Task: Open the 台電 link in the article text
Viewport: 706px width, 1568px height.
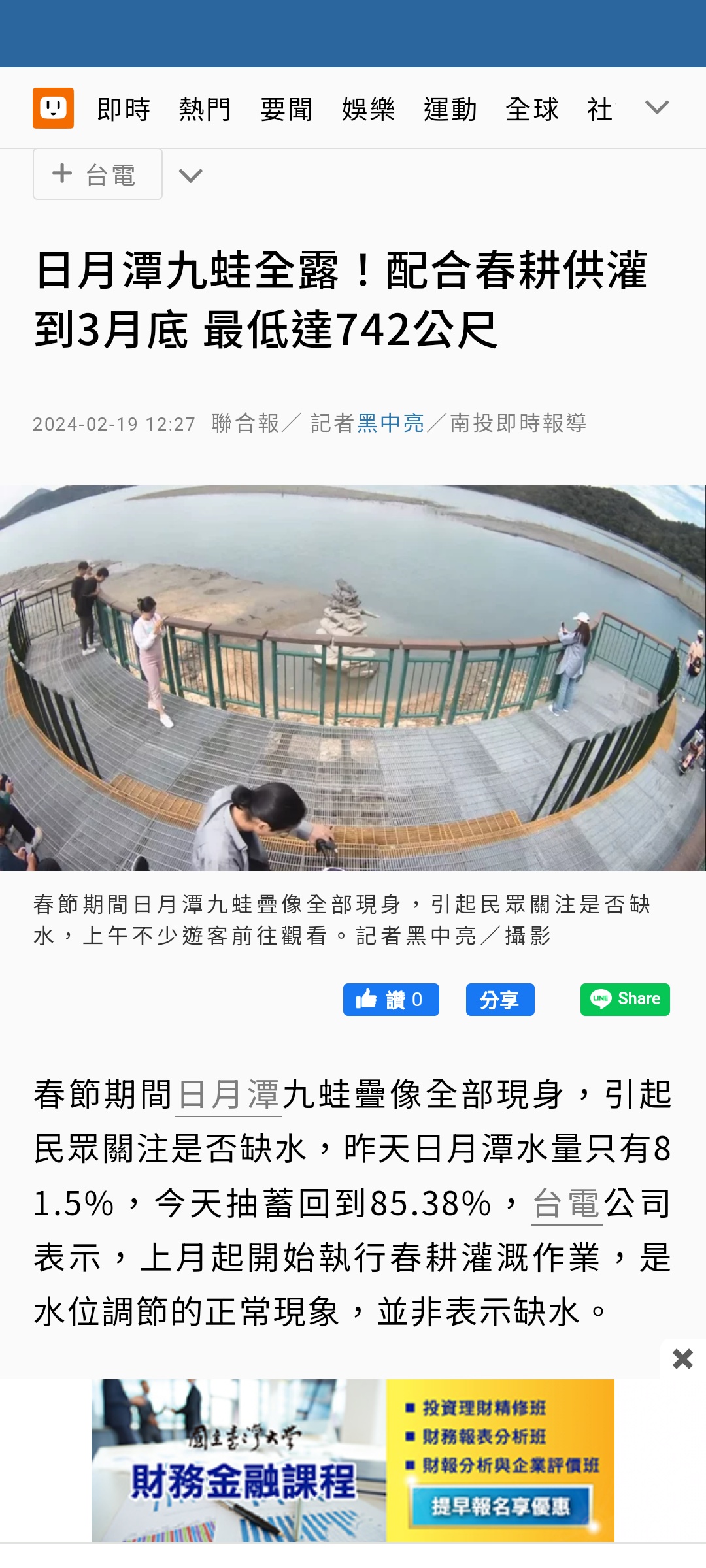Action: 566,1203
